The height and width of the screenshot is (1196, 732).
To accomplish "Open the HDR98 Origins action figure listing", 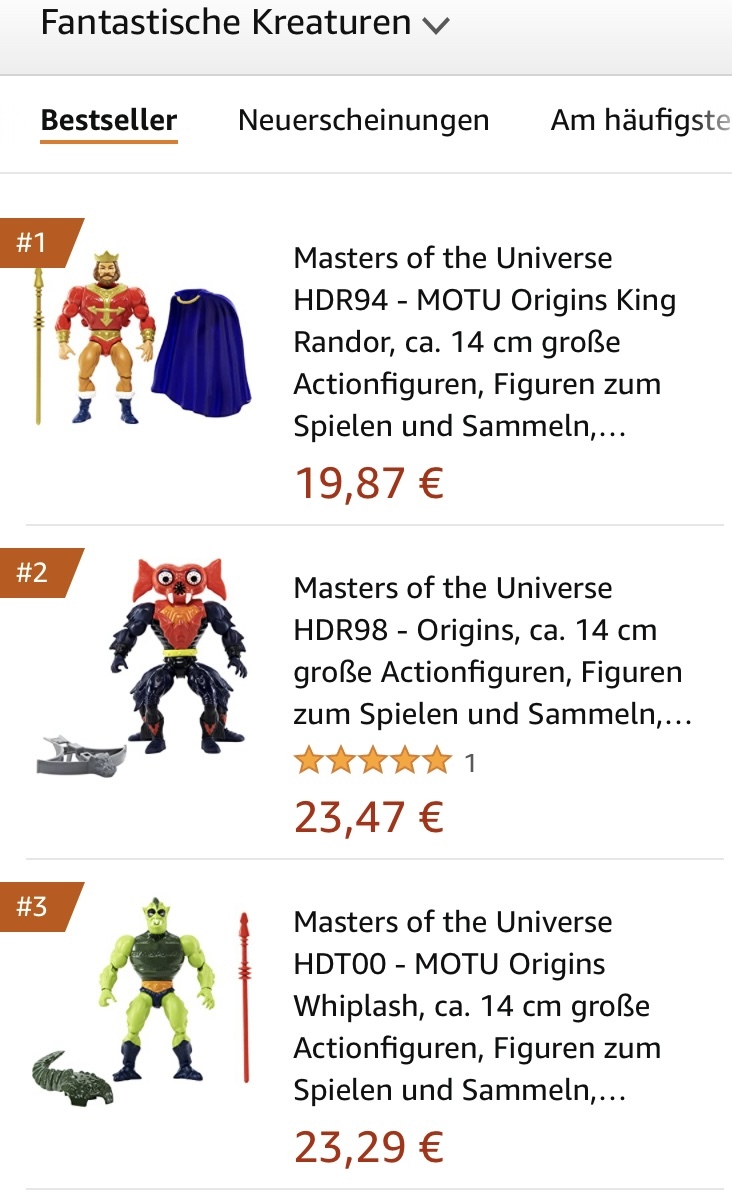I will click(x=493, y=651).
